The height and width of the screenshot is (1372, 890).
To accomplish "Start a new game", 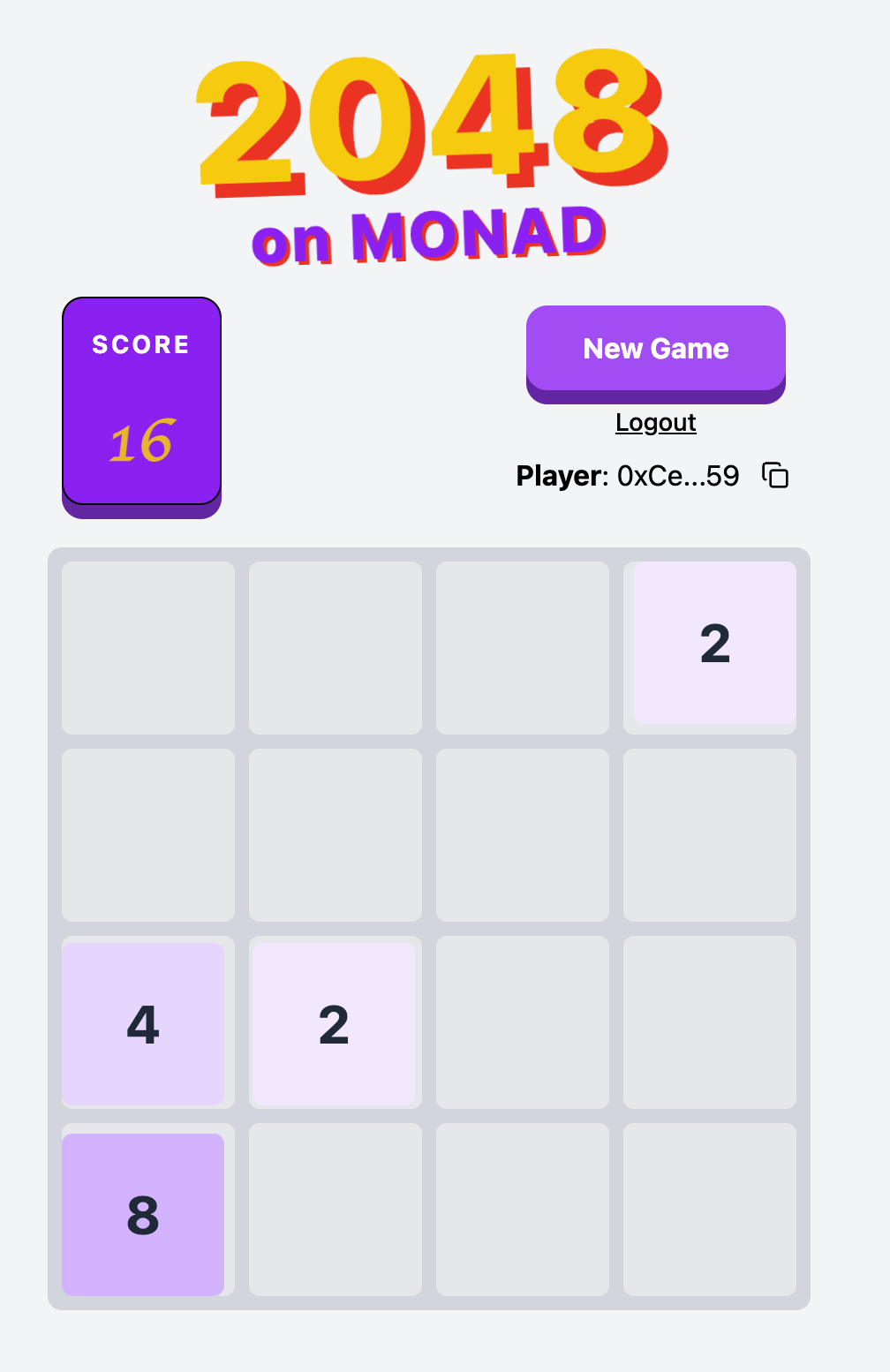I will 655,349.
